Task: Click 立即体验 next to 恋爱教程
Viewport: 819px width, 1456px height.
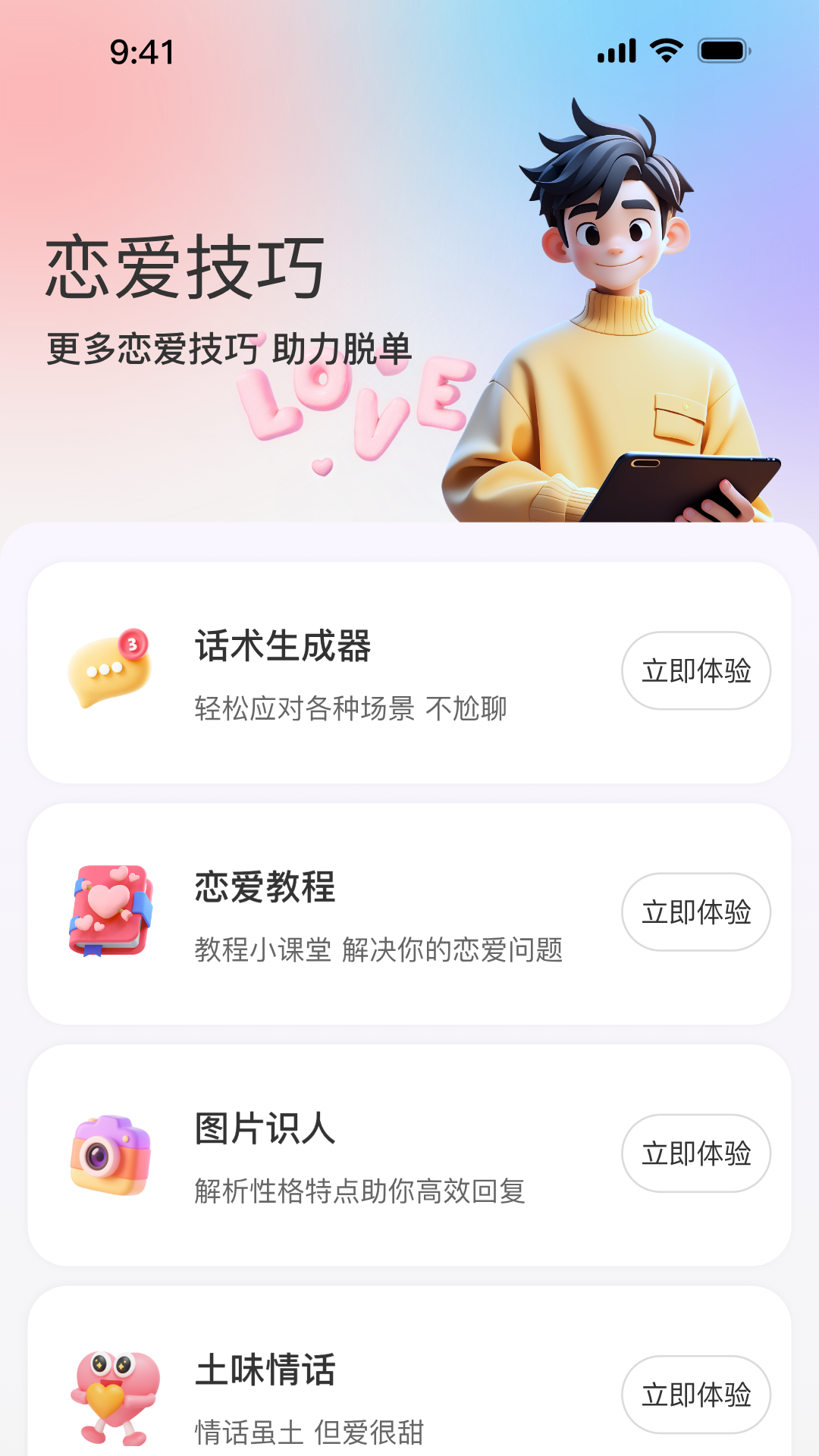Action: tap(695, 912)
